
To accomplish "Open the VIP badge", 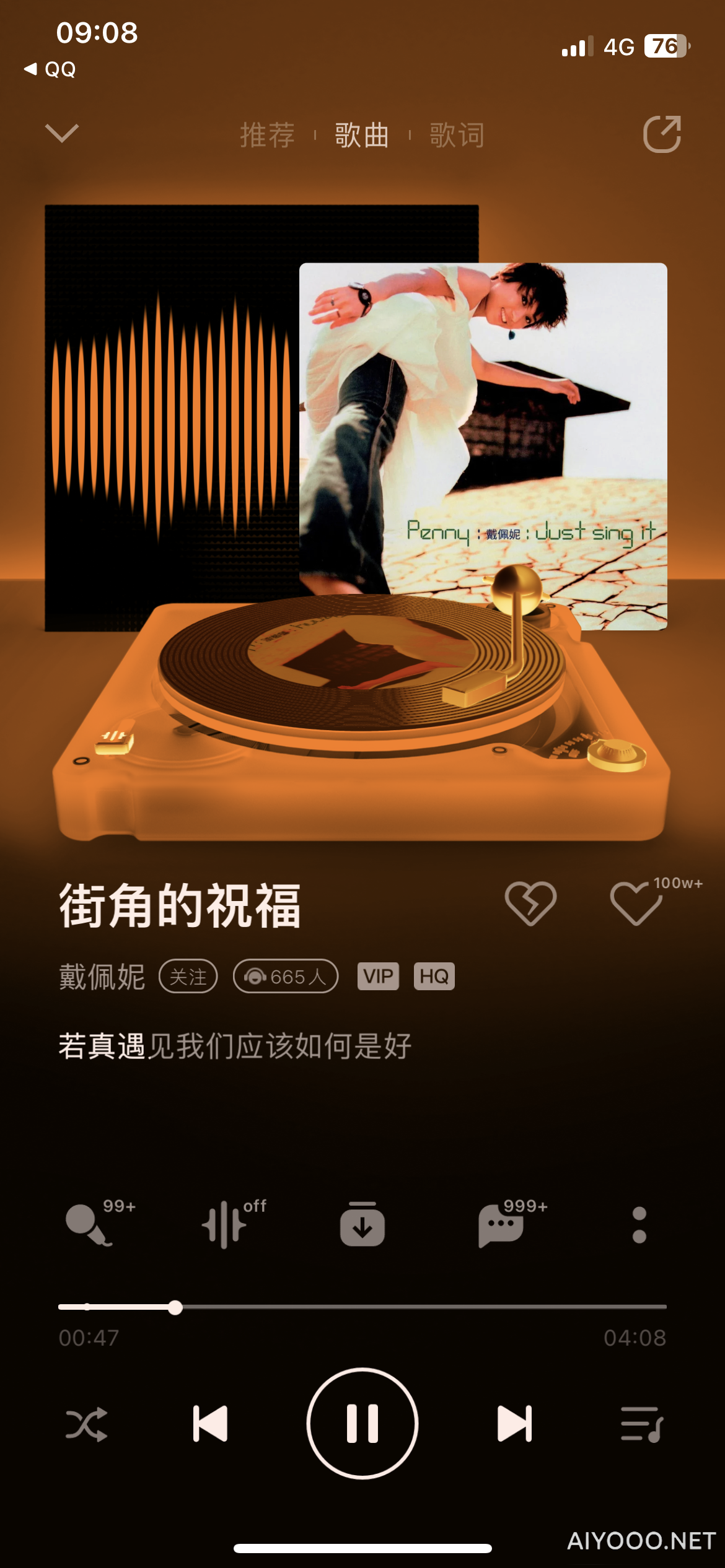I will tap(378, 977).
